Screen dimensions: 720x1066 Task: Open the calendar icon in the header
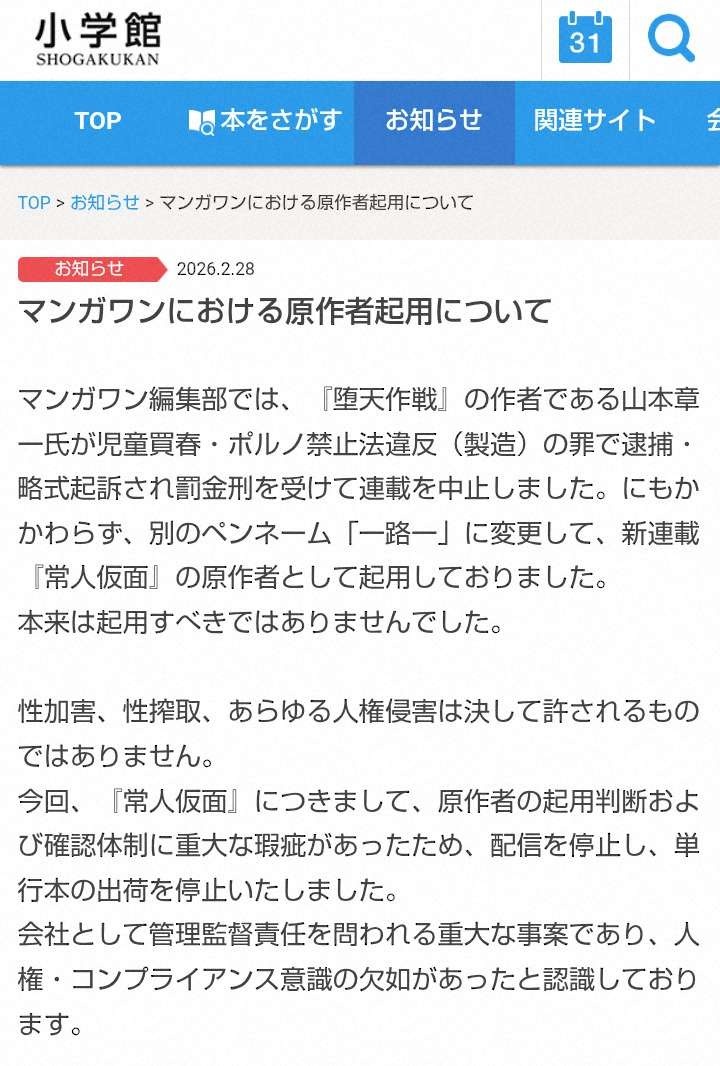click(585, 39)
